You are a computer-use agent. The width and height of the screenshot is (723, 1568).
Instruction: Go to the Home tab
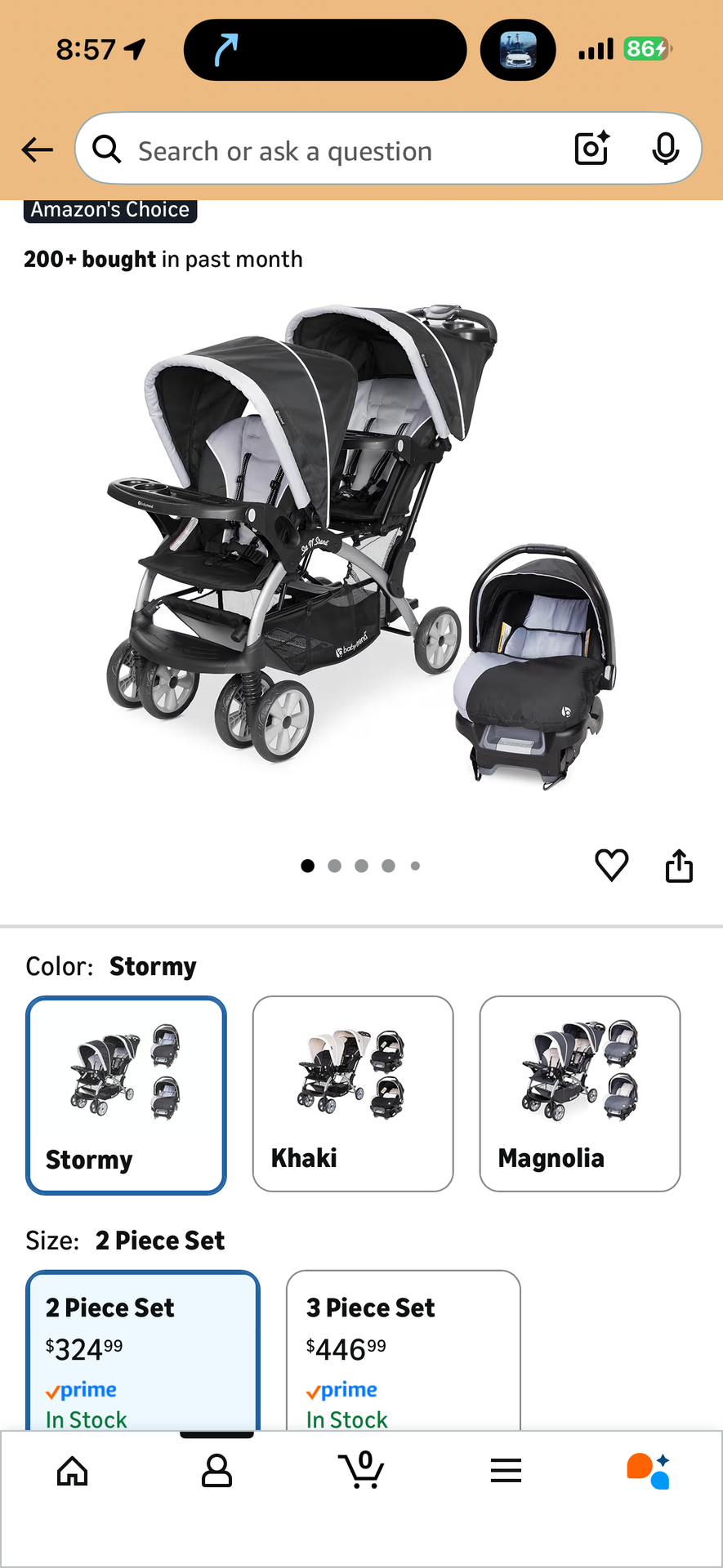[x=72, y=1471]
